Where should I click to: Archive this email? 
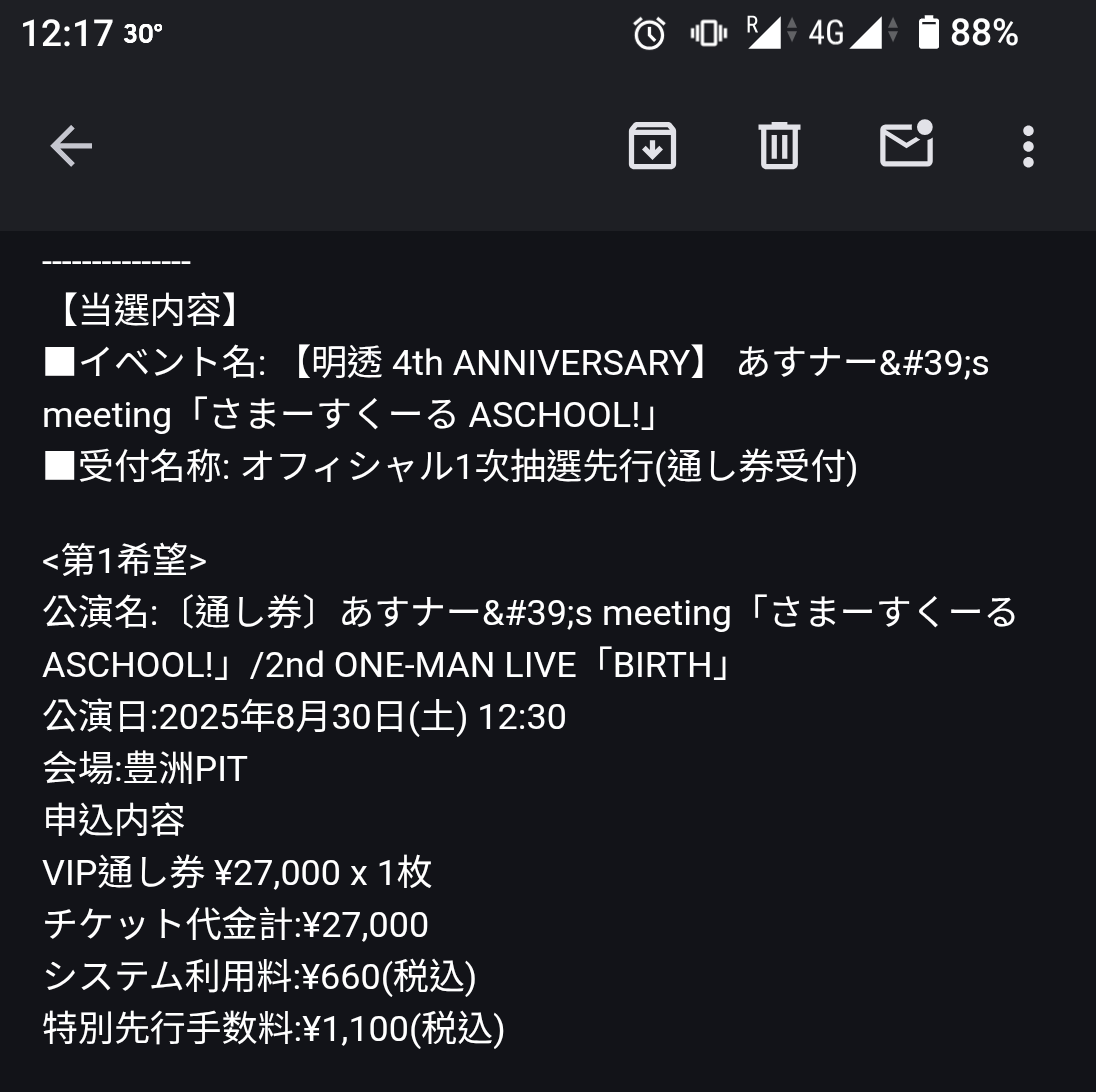click(x=652, y=147)
